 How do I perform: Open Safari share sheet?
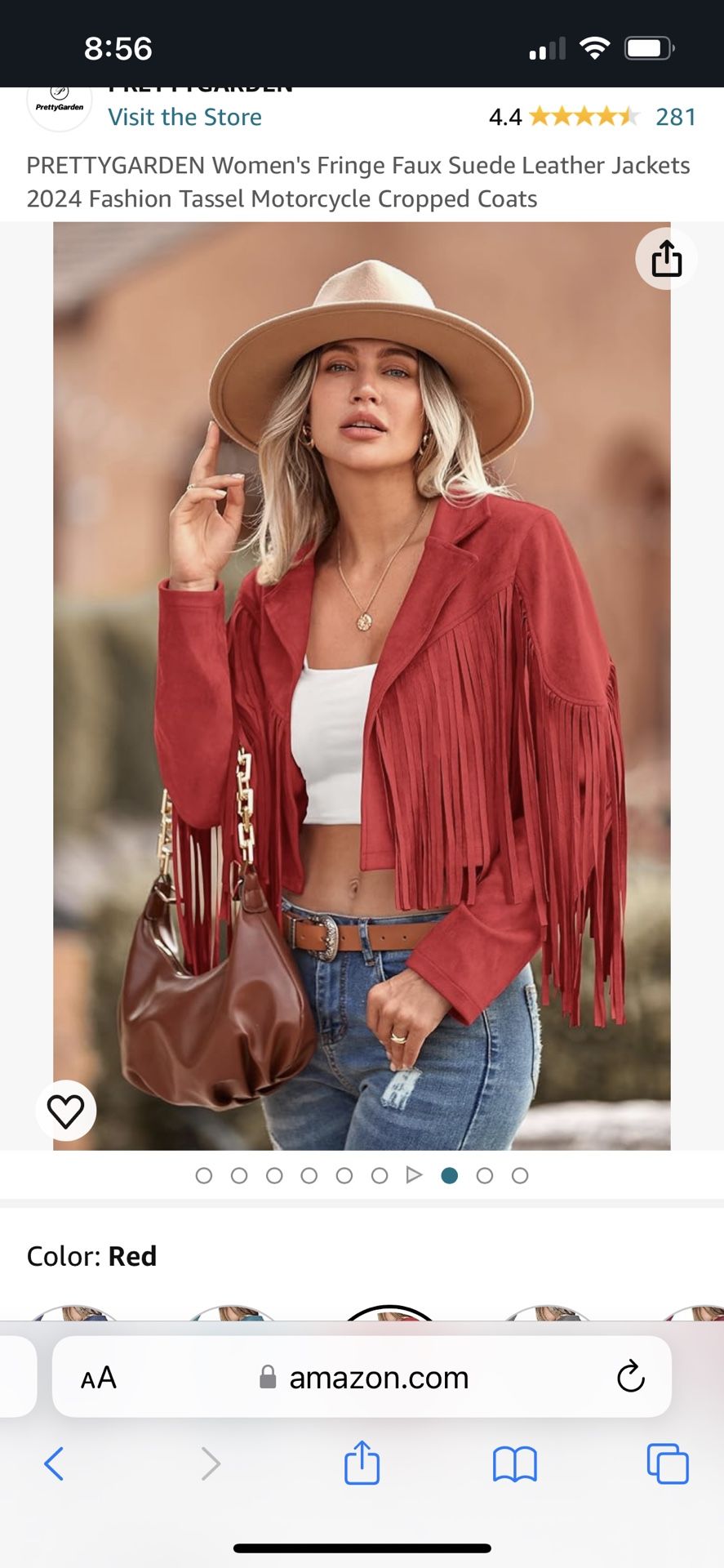[362, 1462]
